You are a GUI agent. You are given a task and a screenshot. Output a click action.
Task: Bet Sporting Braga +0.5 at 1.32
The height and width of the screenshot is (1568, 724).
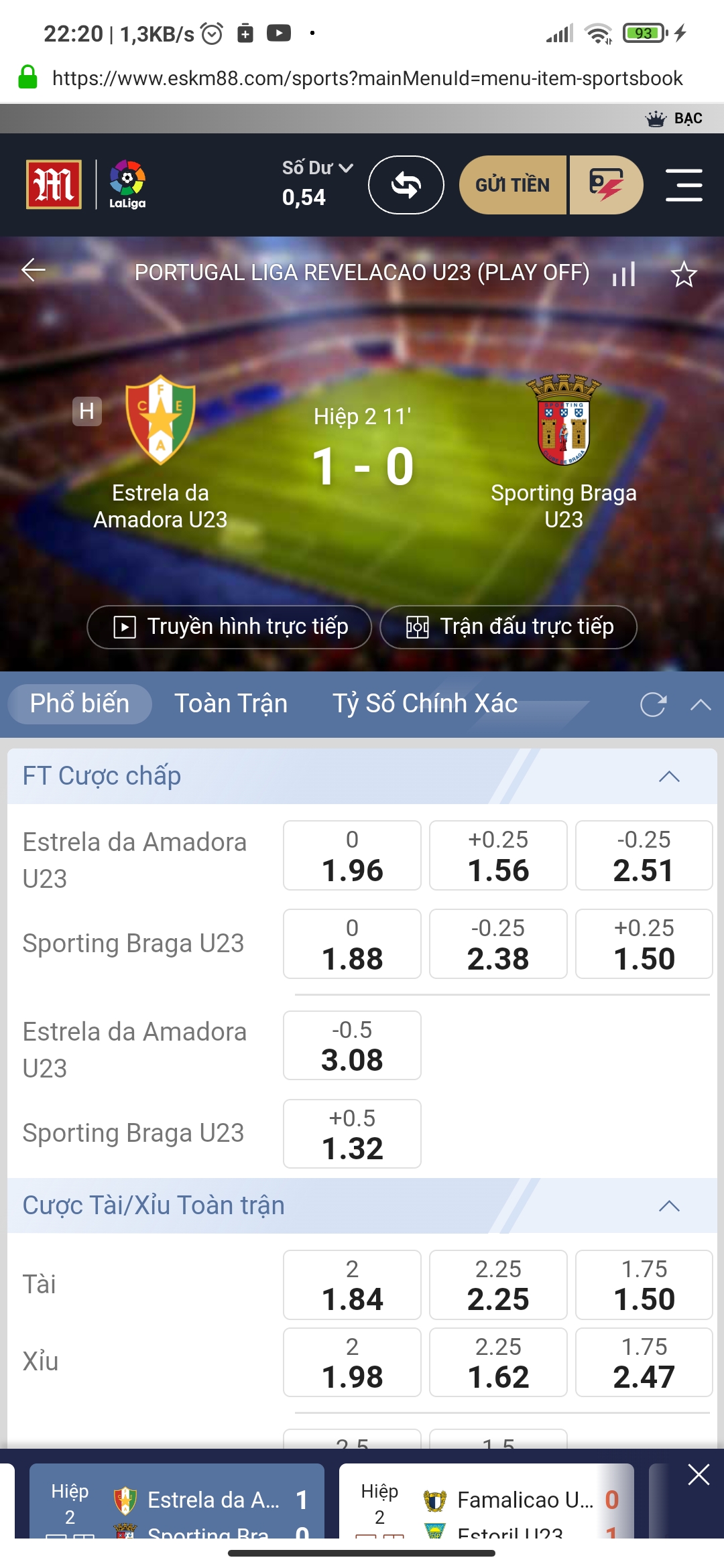352,1134
